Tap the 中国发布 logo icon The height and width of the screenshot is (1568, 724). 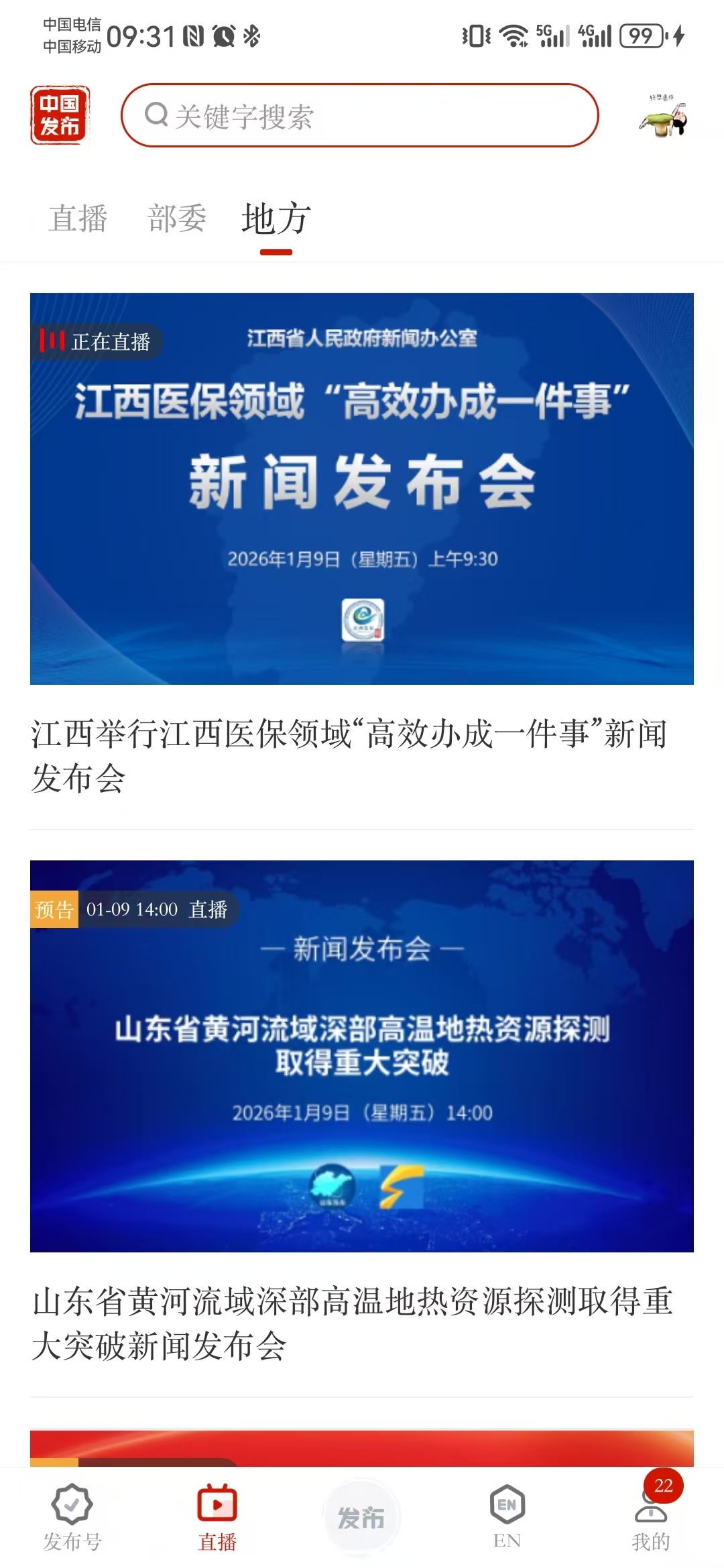tap(60, 115)
